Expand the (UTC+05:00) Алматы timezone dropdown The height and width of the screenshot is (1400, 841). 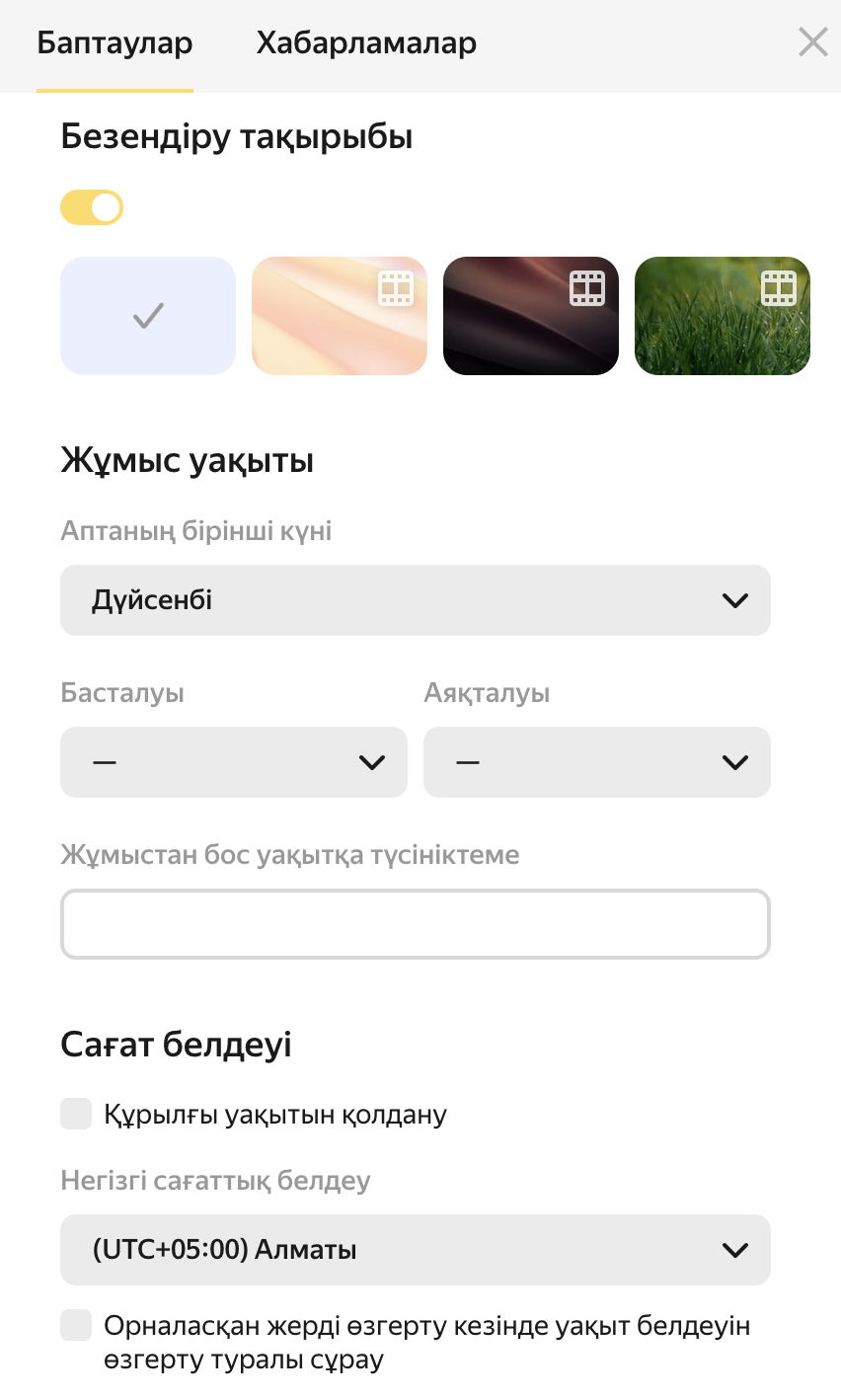415,1250
